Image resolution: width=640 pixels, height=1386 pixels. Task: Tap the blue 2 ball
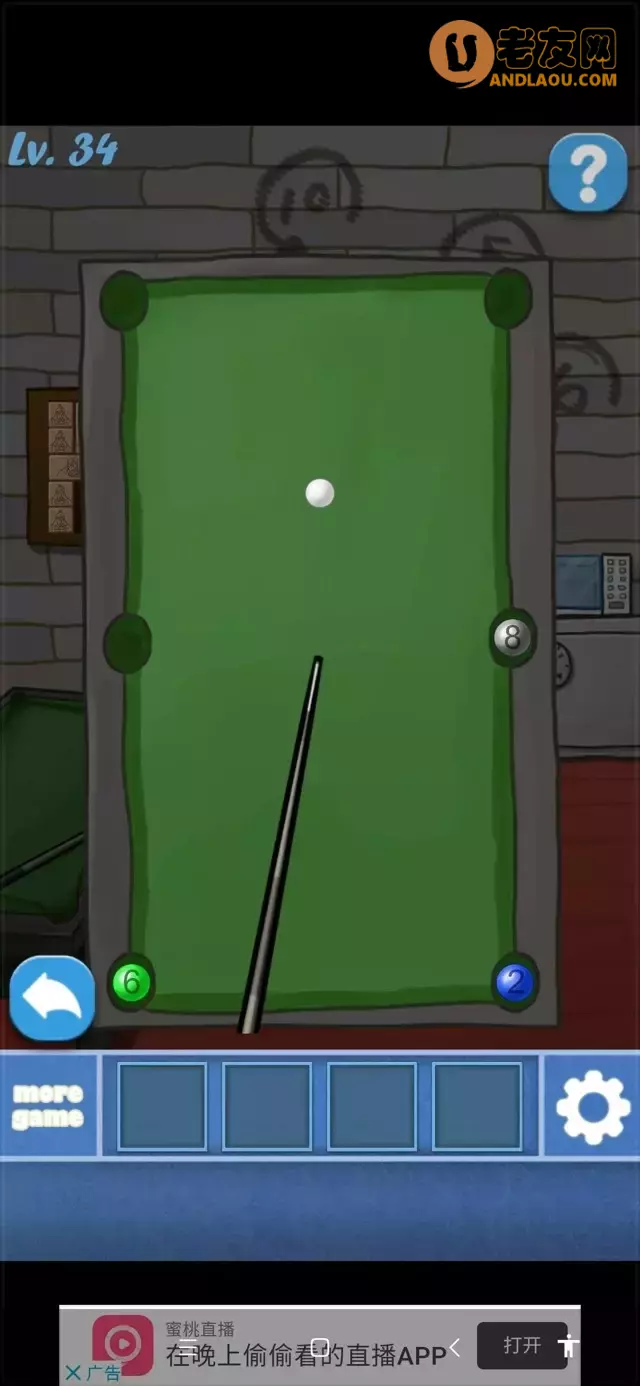coord(515,982)
